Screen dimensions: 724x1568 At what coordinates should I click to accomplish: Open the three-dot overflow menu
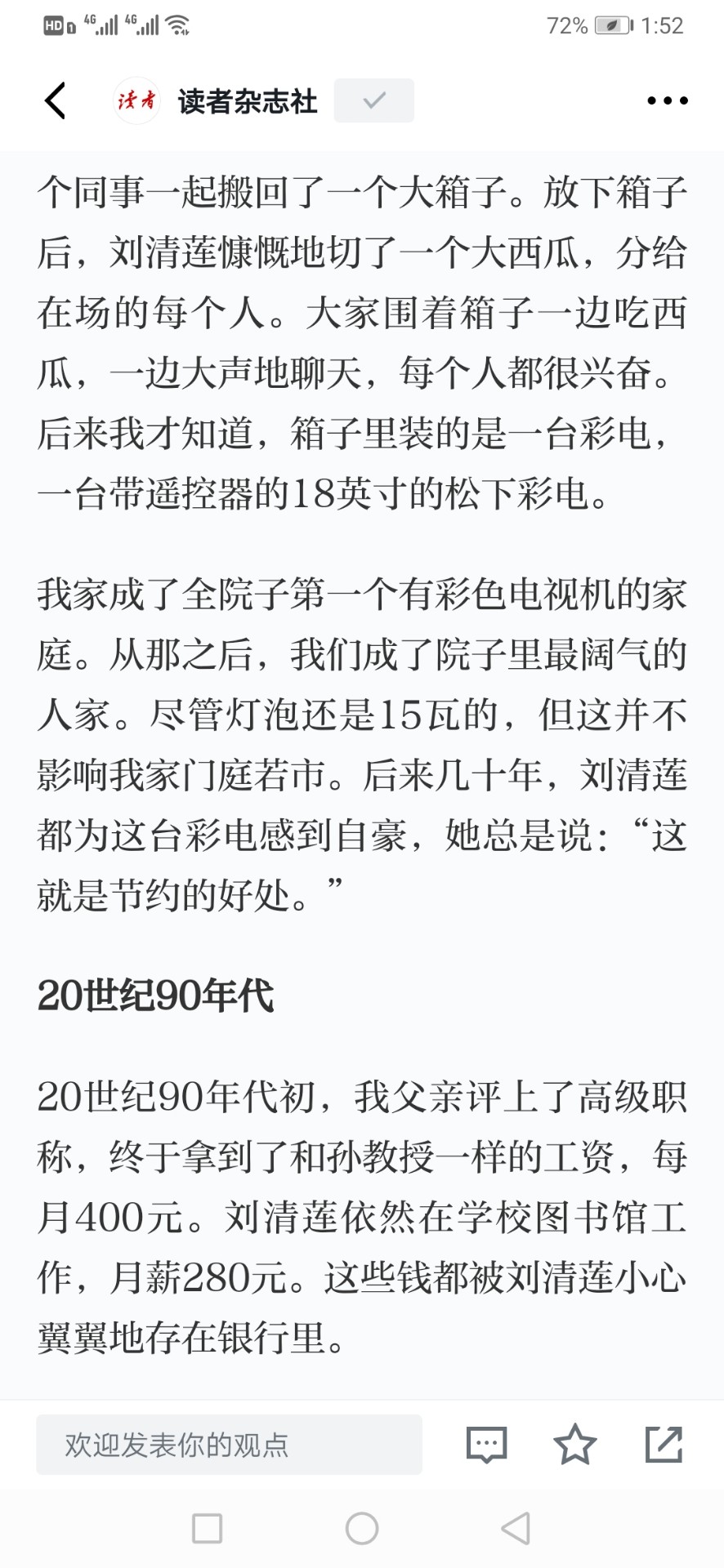pos(667,101)
